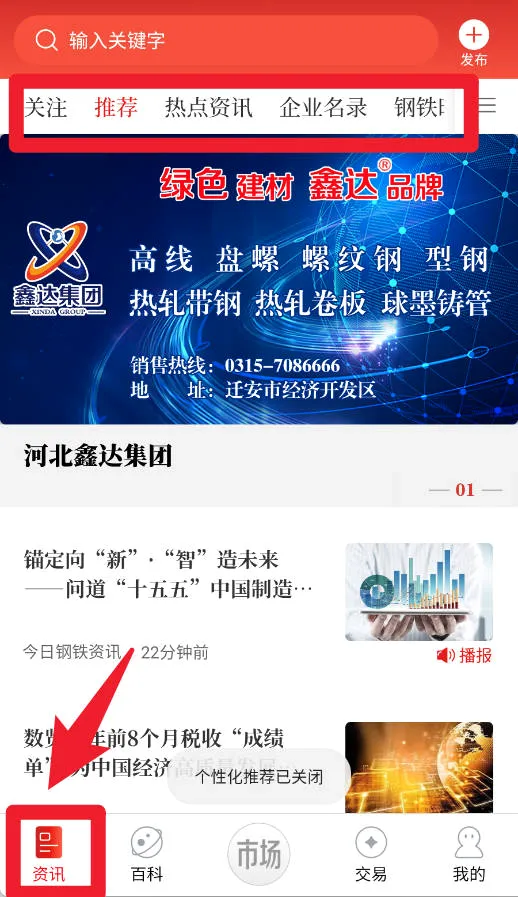Switch to the 百科 tab
The height and width of the screenshot is (897, 518).
pos(147,855)
